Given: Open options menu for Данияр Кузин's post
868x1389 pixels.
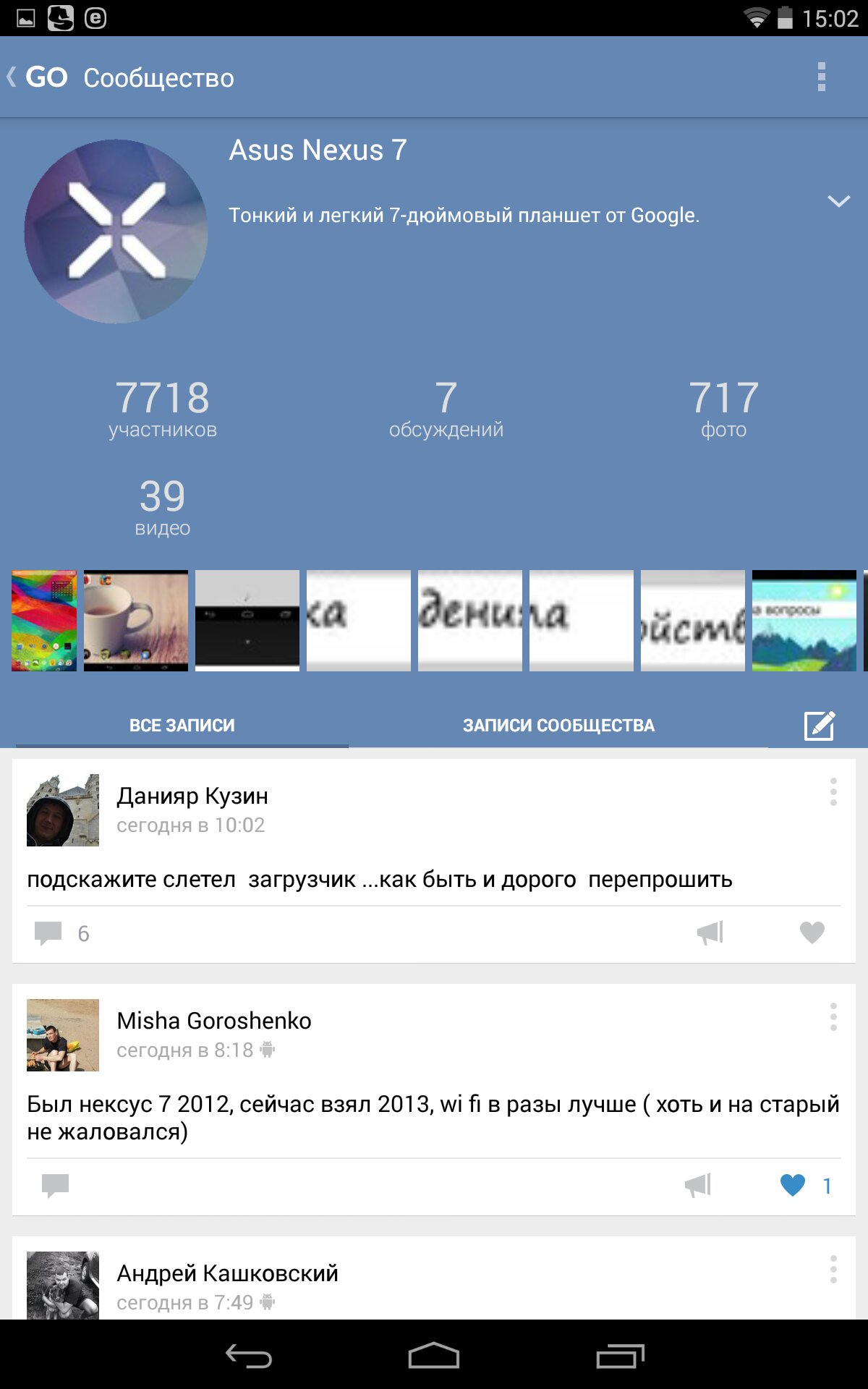Looking at the screenshot, I should pos(833,792).
